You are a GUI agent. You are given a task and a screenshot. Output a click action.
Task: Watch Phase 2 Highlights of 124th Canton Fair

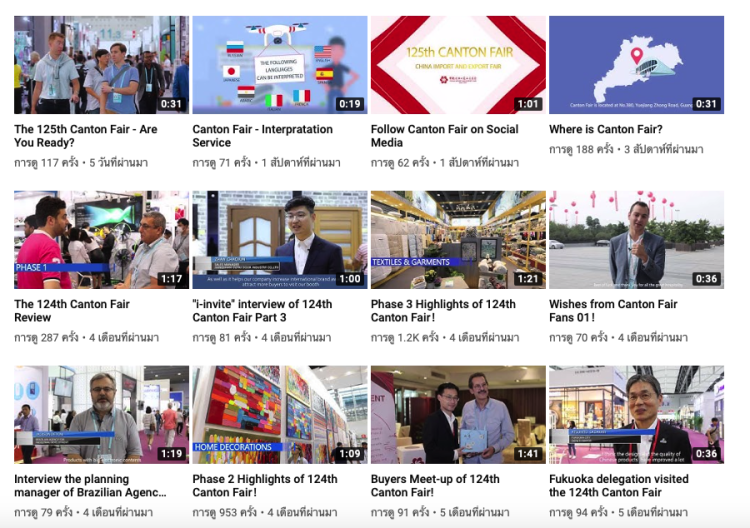[279, 414]
